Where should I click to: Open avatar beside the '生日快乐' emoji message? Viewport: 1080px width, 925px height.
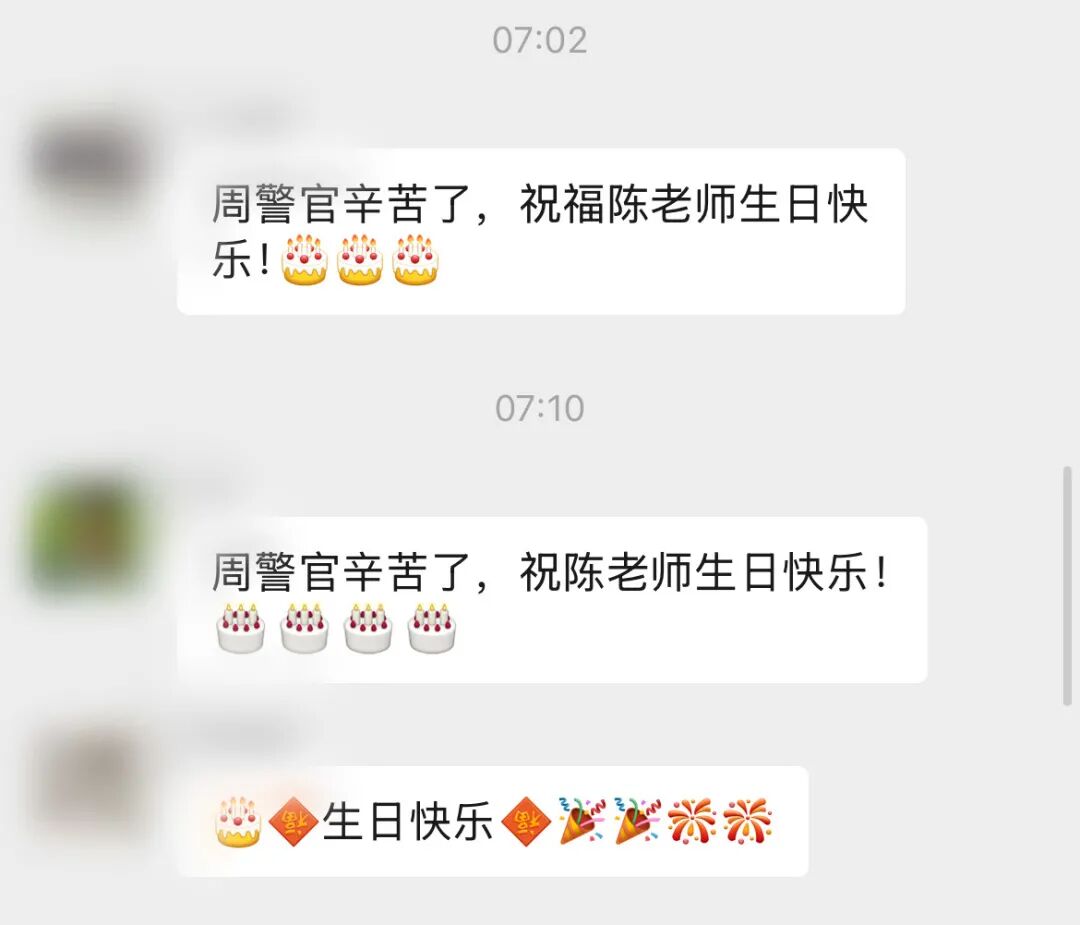click(x=90, y=782)
